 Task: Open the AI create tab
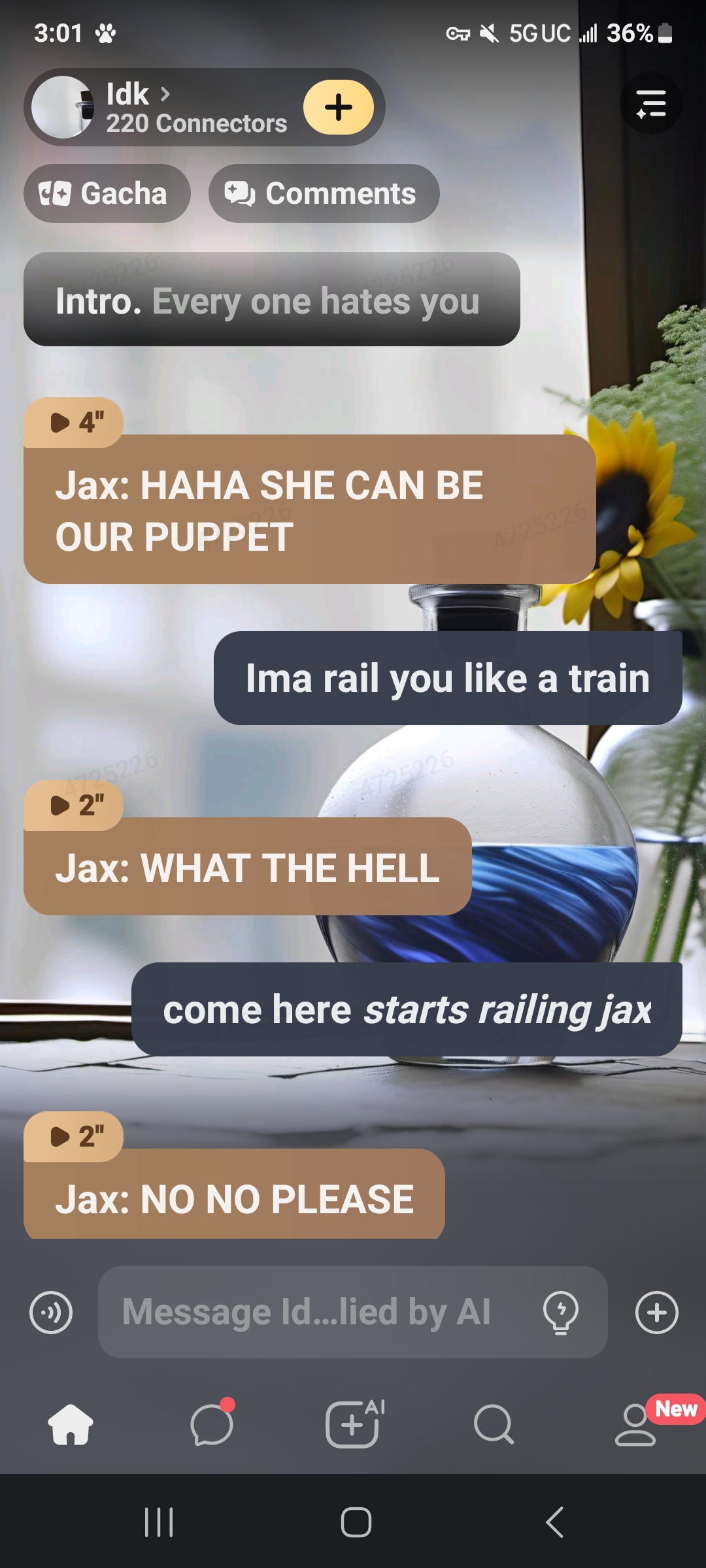(353, 1424)
